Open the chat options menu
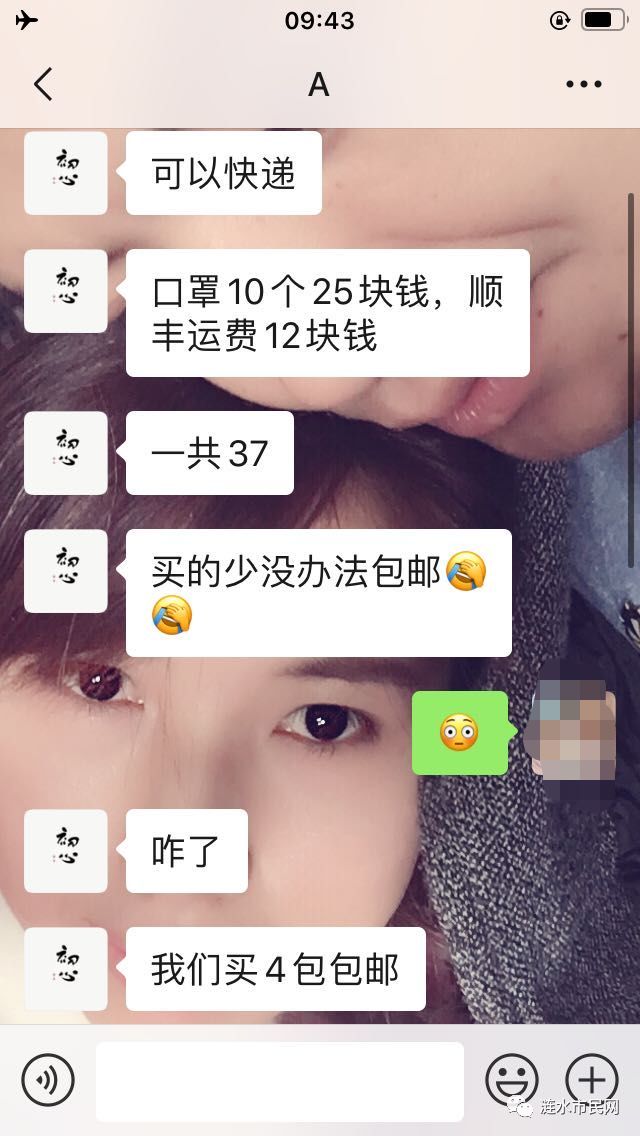The width and height of the screenshot is (640, 1136). [583, 85]
